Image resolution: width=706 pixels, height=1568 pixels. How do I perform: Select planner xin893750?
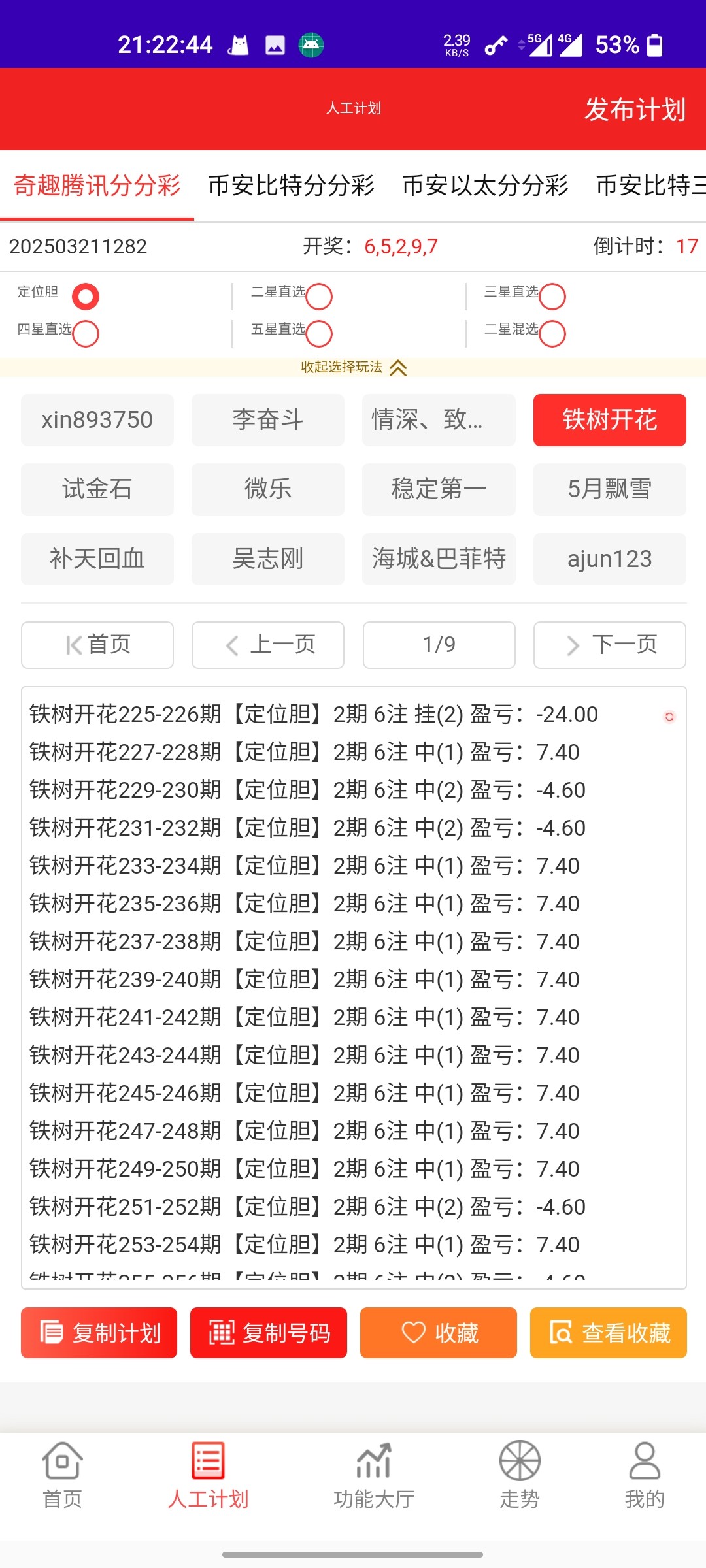(x=97, y=420)
